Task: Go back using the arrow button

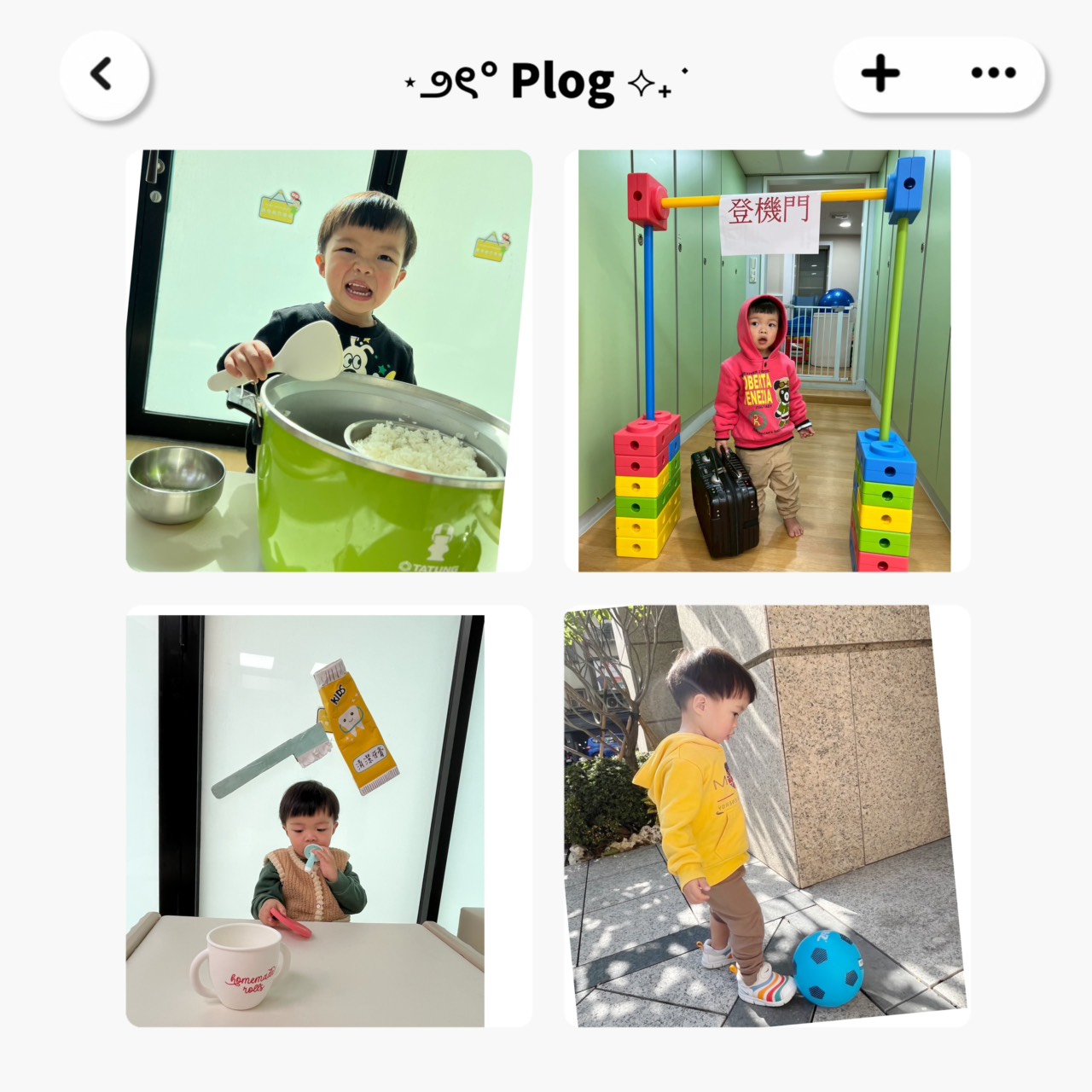Action: point(103,75)
